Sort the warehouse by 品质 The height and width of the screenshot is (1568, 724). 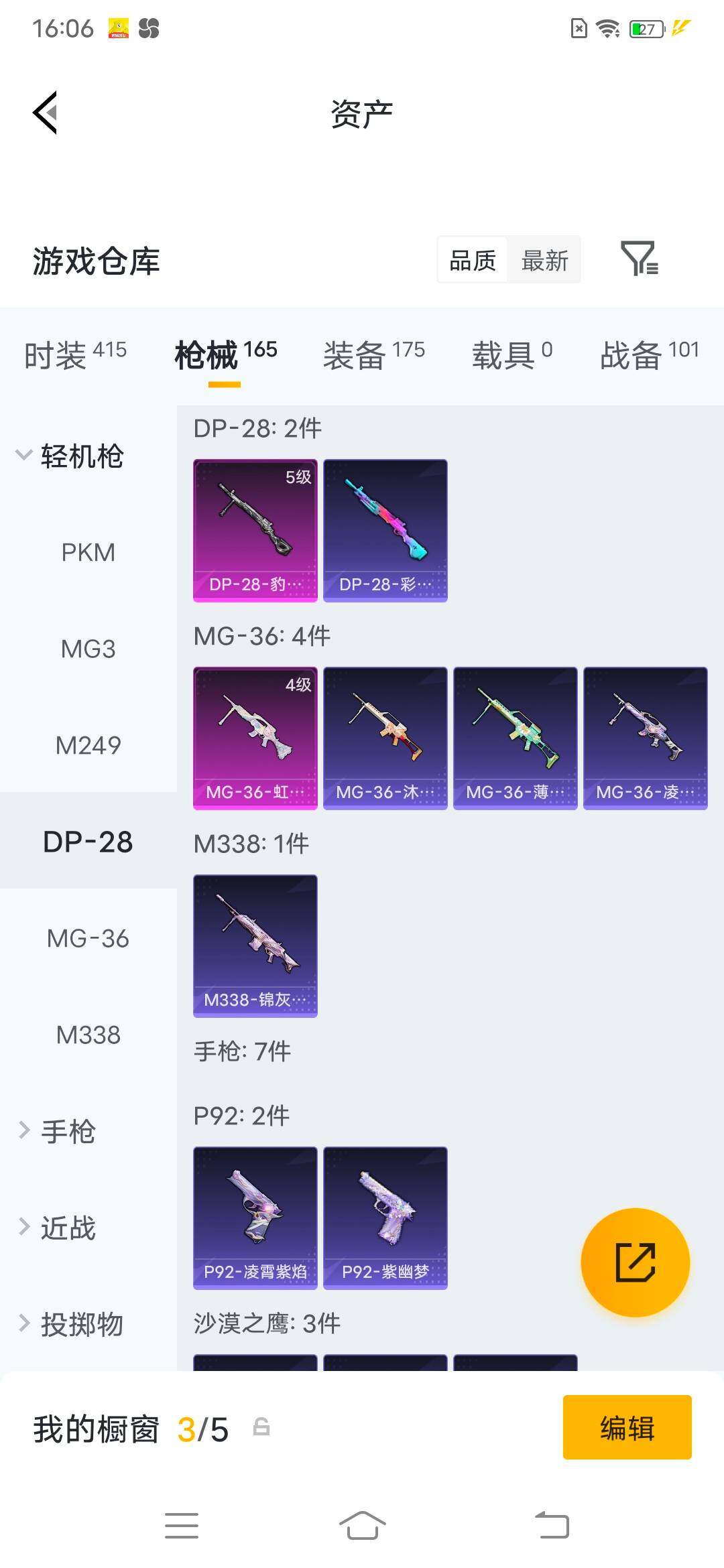(x=473, y=260)
